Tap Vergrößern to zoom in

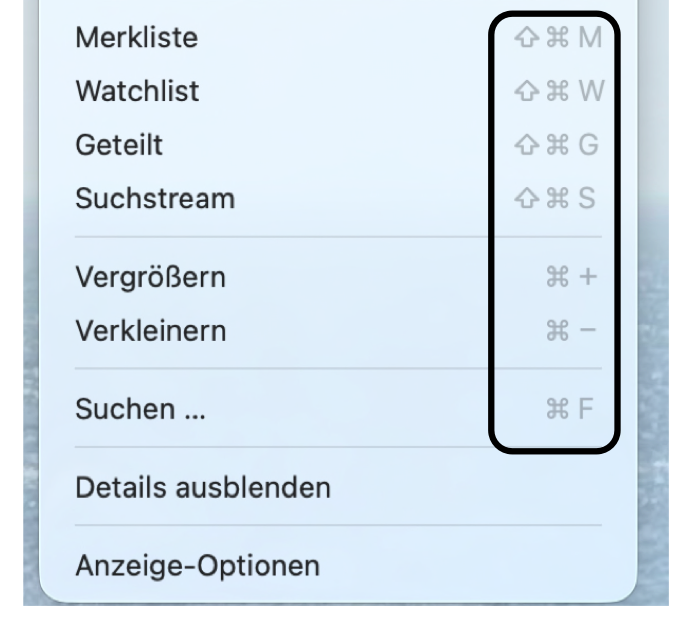click(150, 277)
